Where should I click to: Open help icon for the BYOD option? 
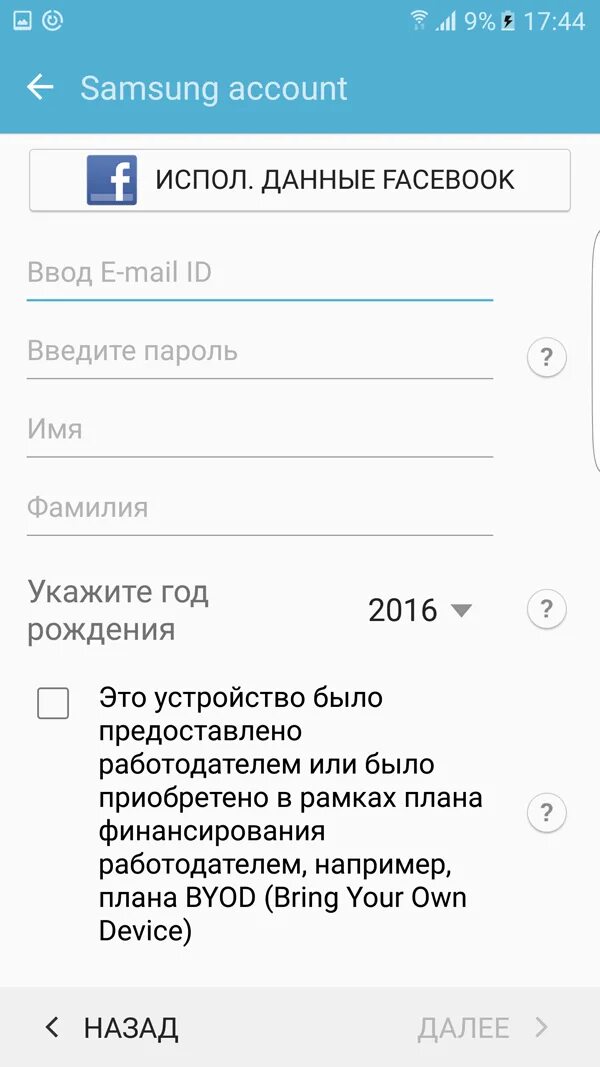tap(546, 813)
